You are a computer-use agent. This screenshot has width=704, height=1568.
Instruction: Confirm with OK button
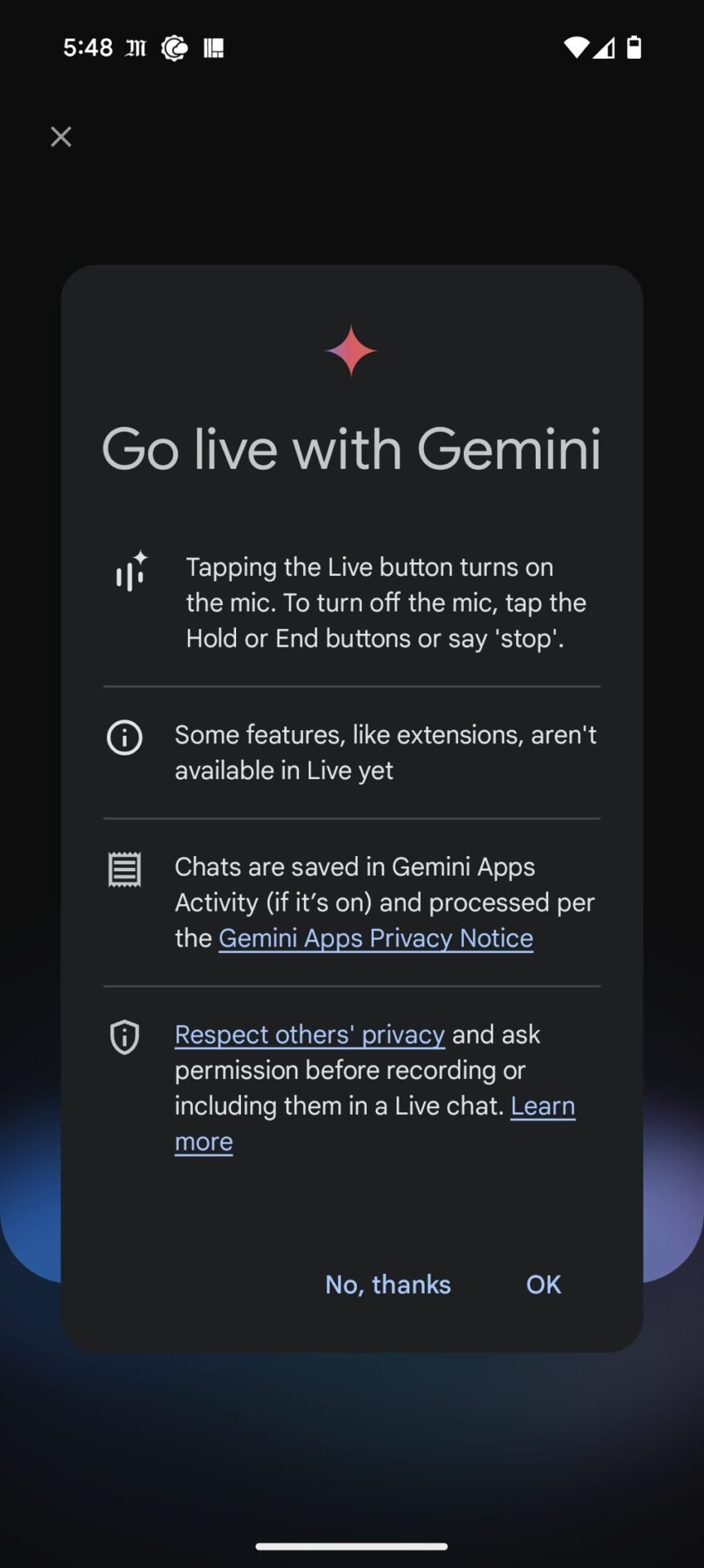(543, 1285)
